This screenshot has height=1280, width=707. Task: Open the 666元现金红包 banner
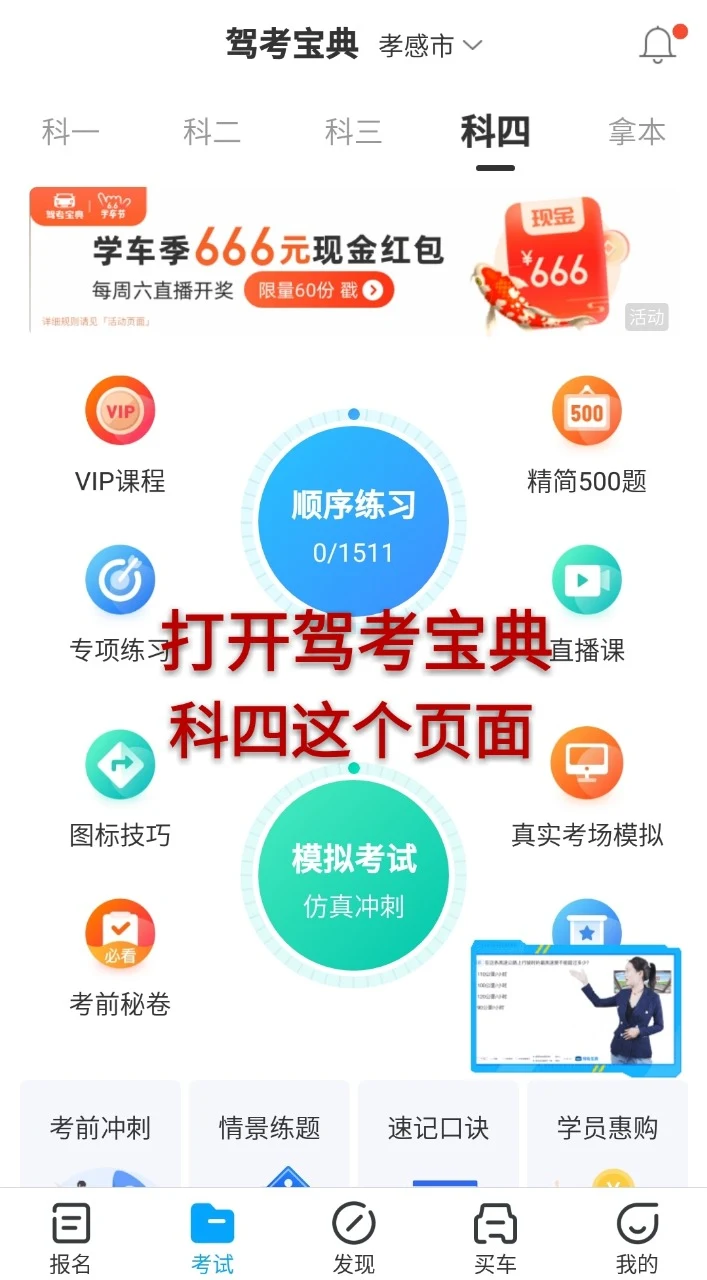click(350, 260)
